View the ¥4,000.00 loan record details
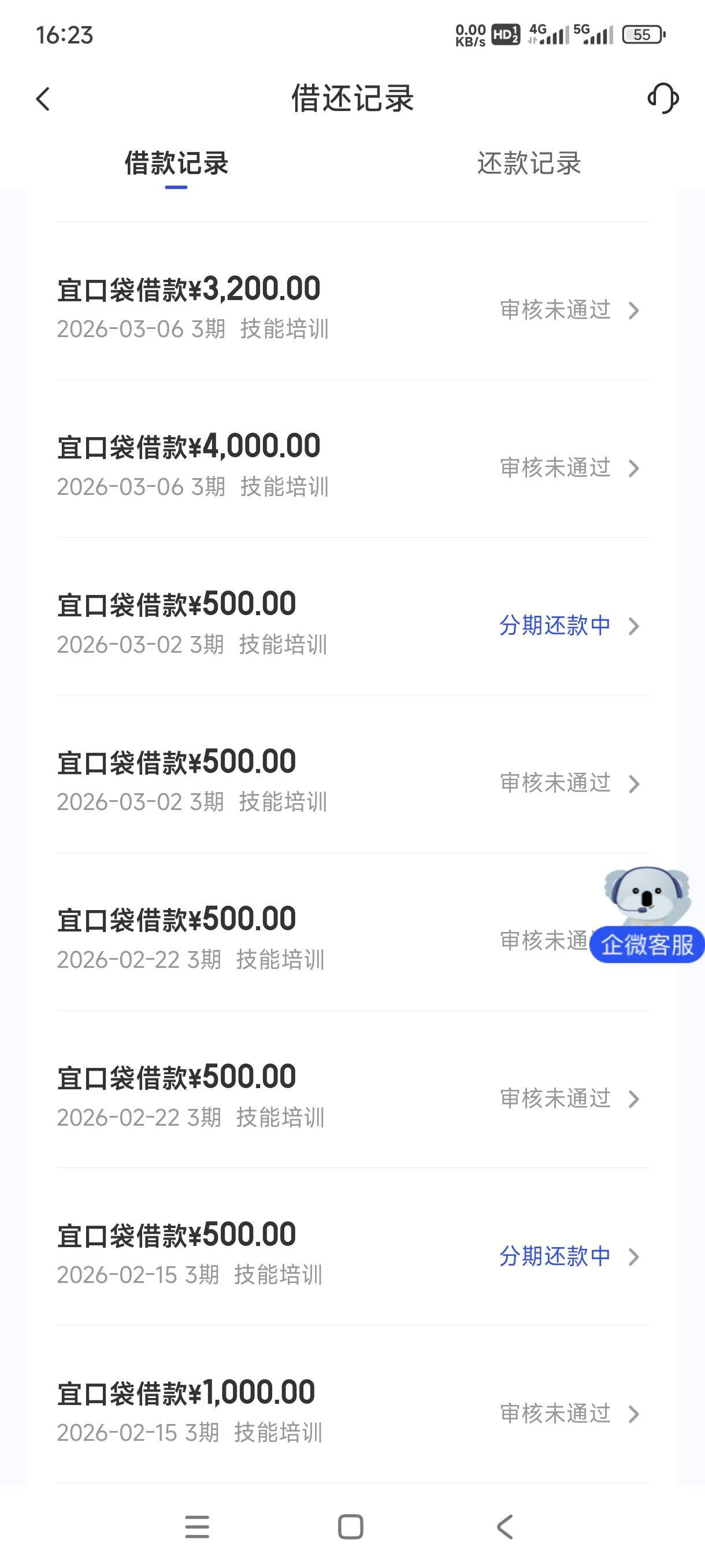 point(352,466)
